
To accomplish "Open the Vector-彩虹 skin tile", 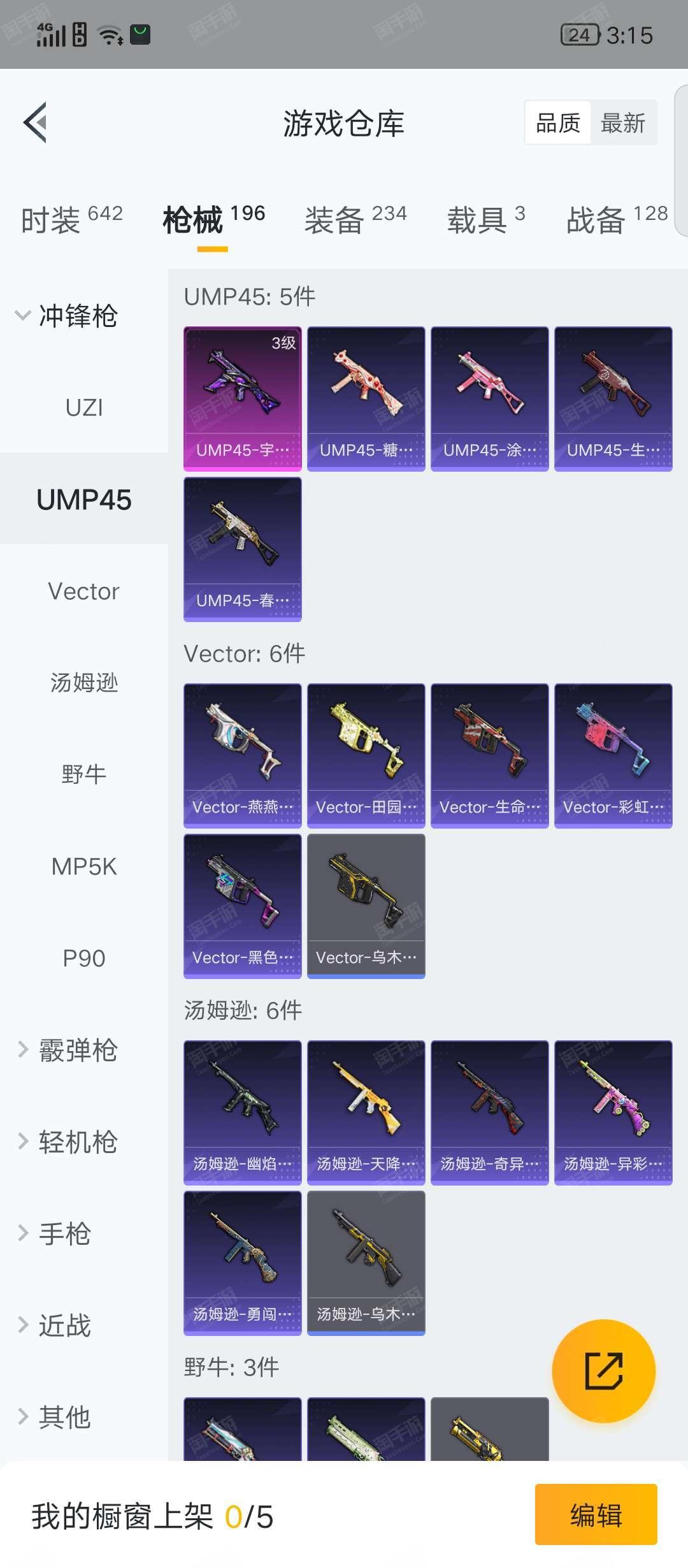I will 613,756.
